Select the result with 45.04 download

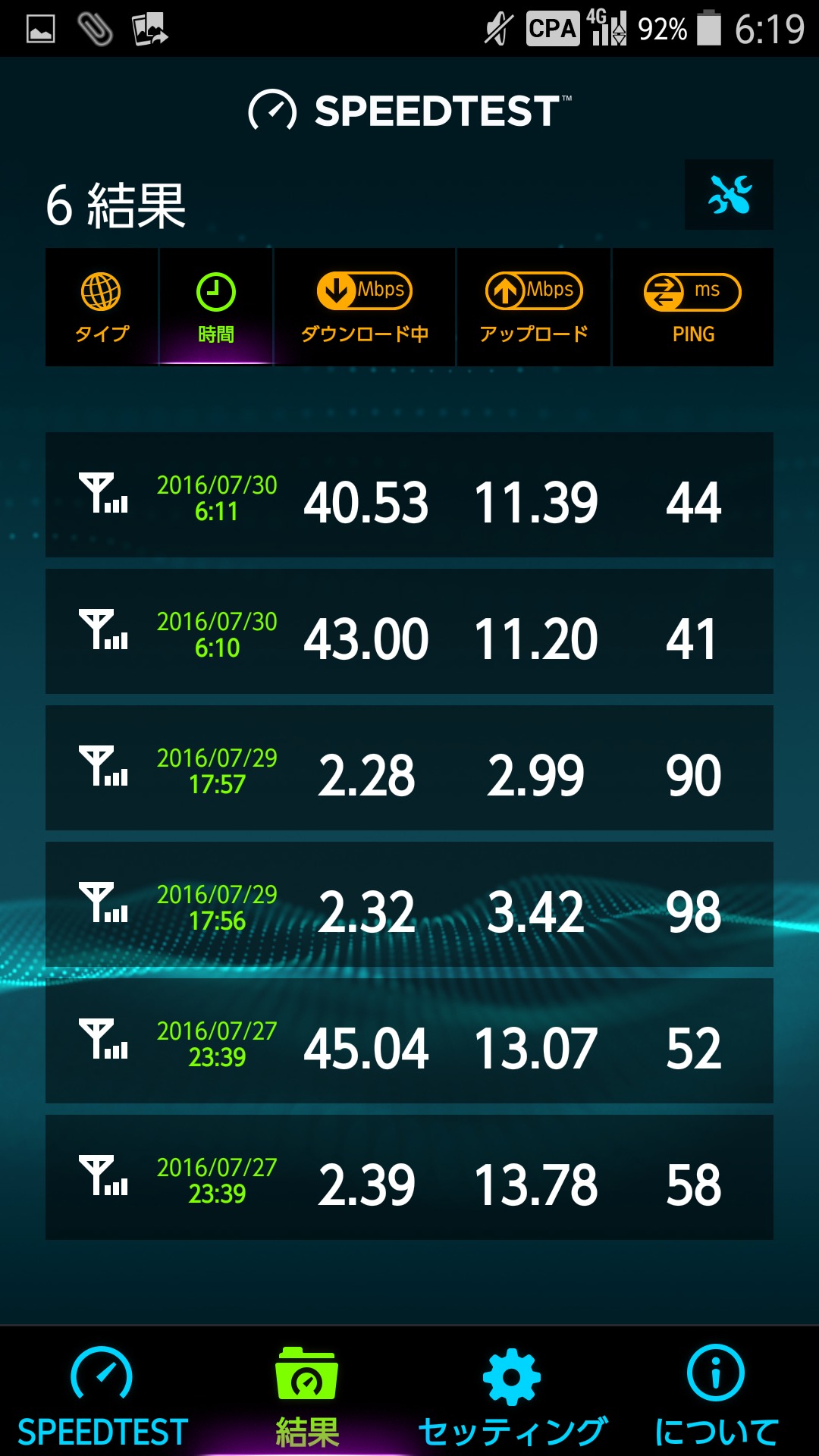tap(409, 1041)
